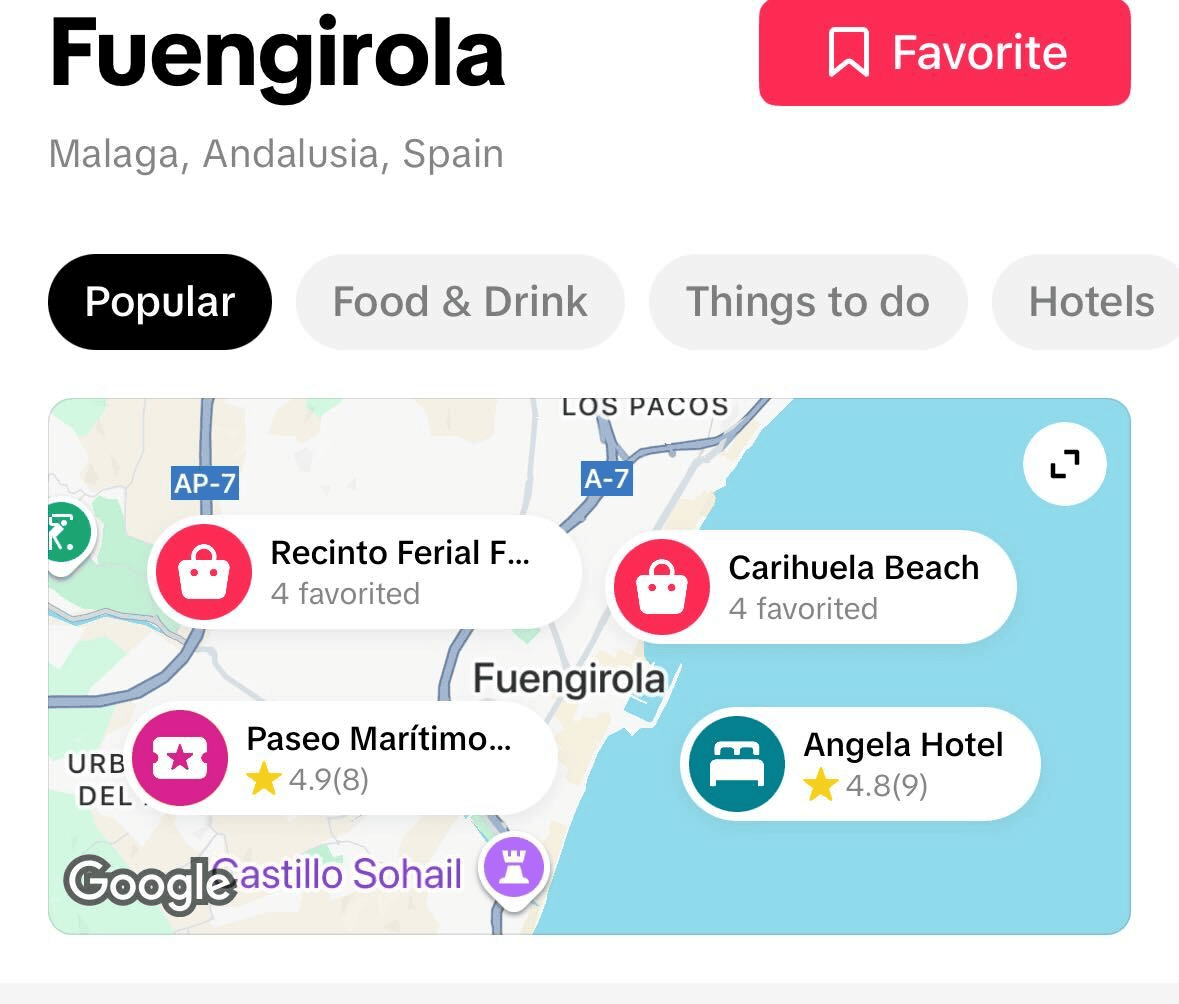
Task: Open the Carihuela Beach map marker
Action: [x=812, y=586]
